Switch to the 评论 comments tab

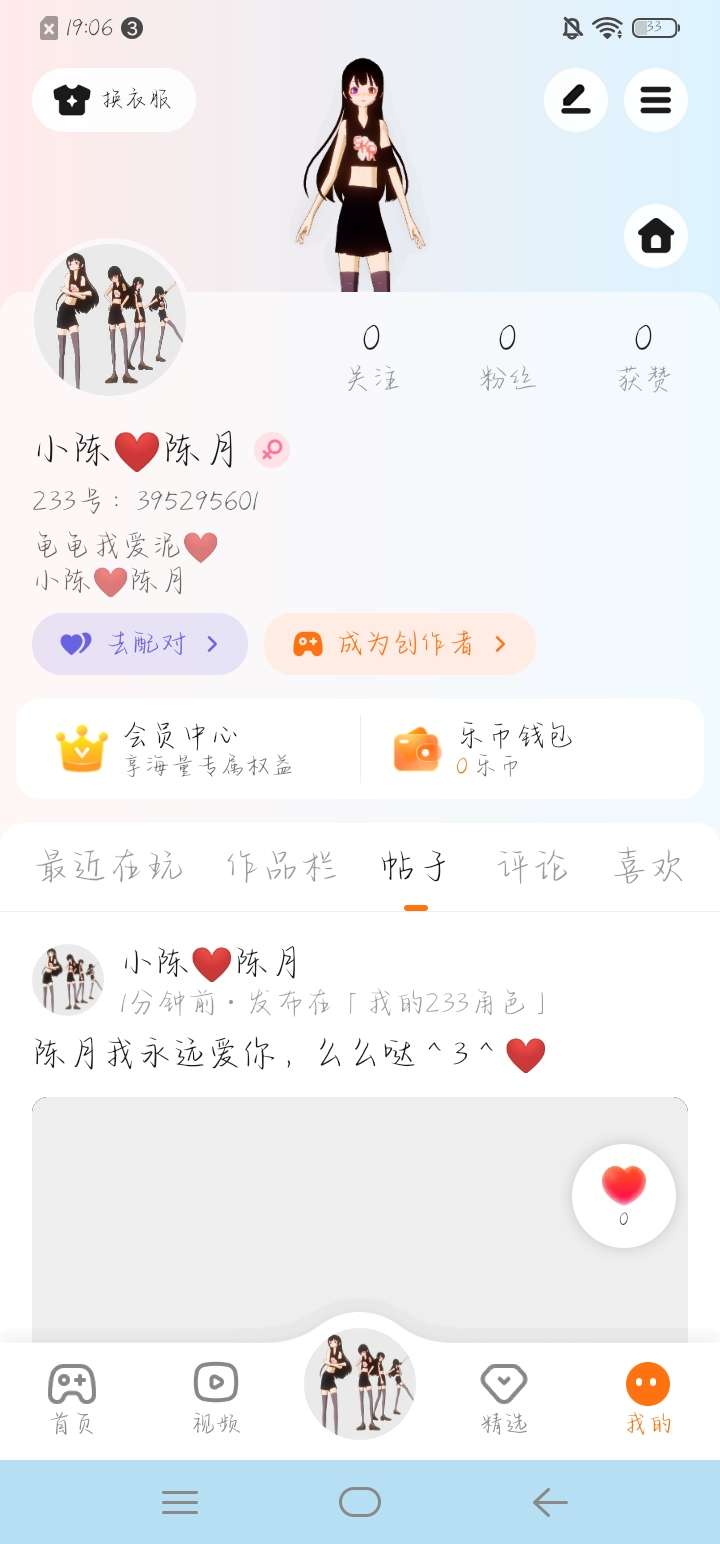[532, 866]
